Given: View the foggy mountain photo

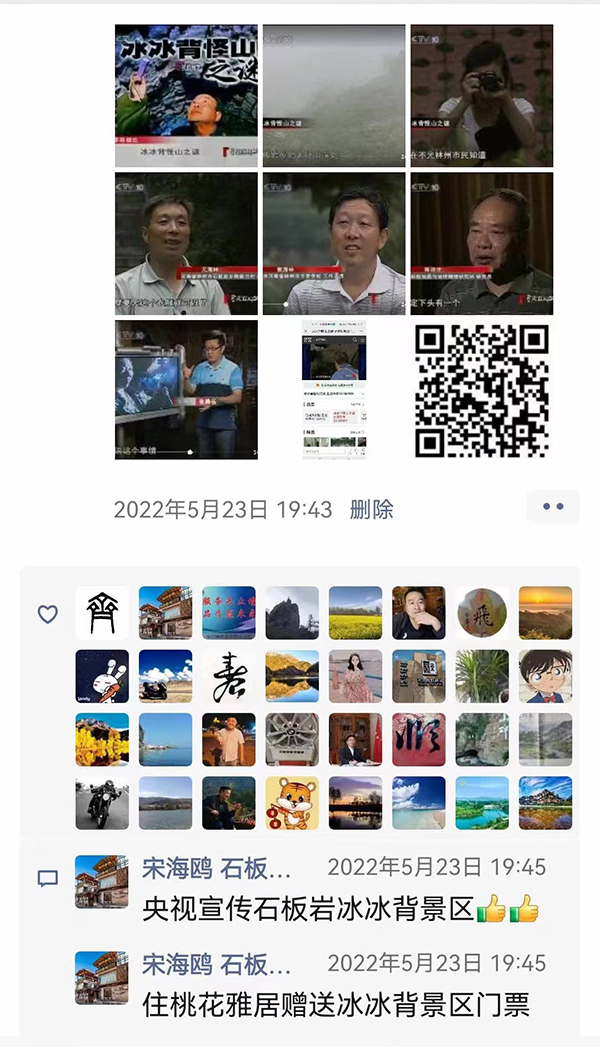Looking at the screenshot, I should (x=333, y=95).
